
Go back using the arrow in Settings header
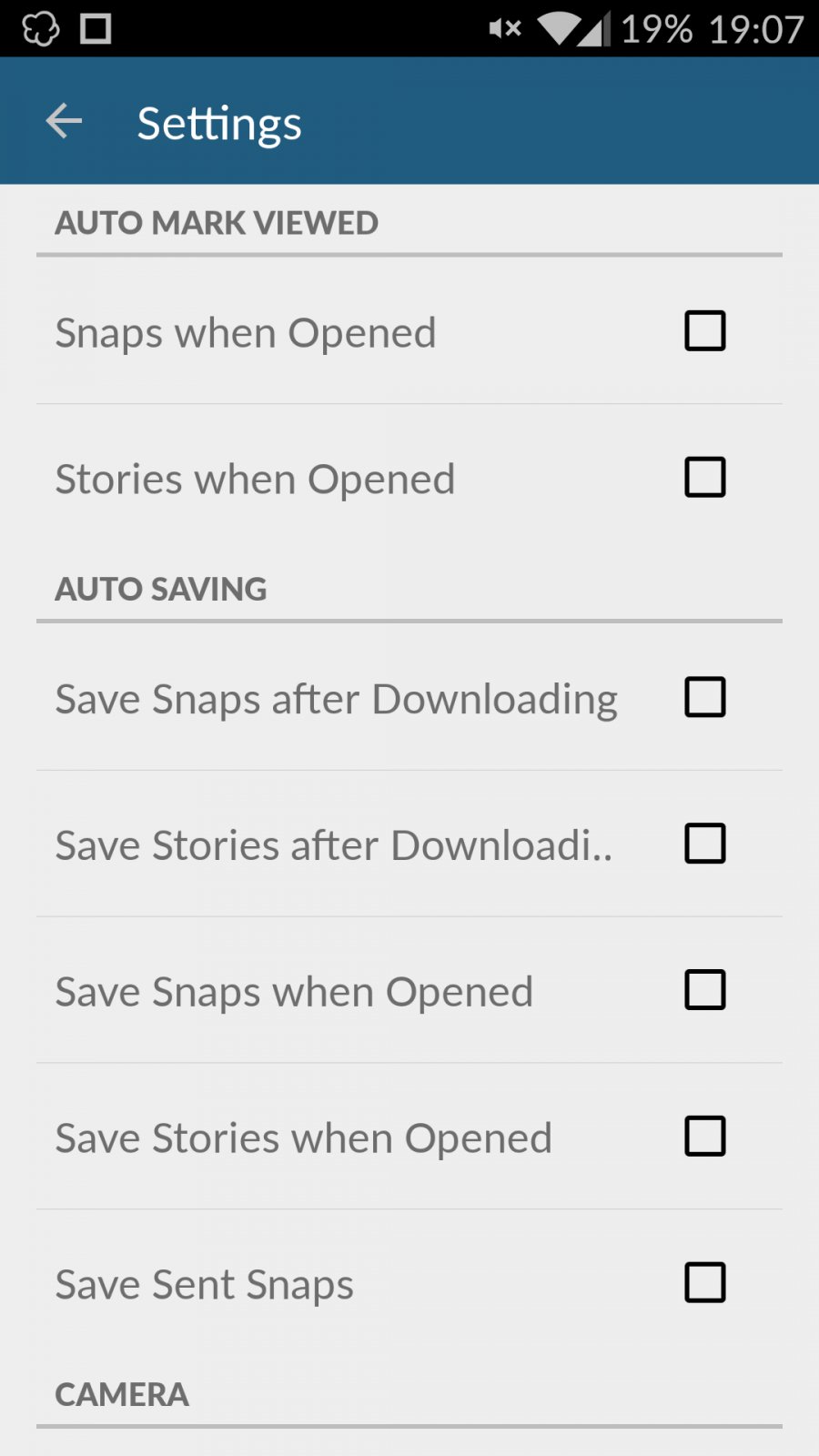[x=64, y=121]
